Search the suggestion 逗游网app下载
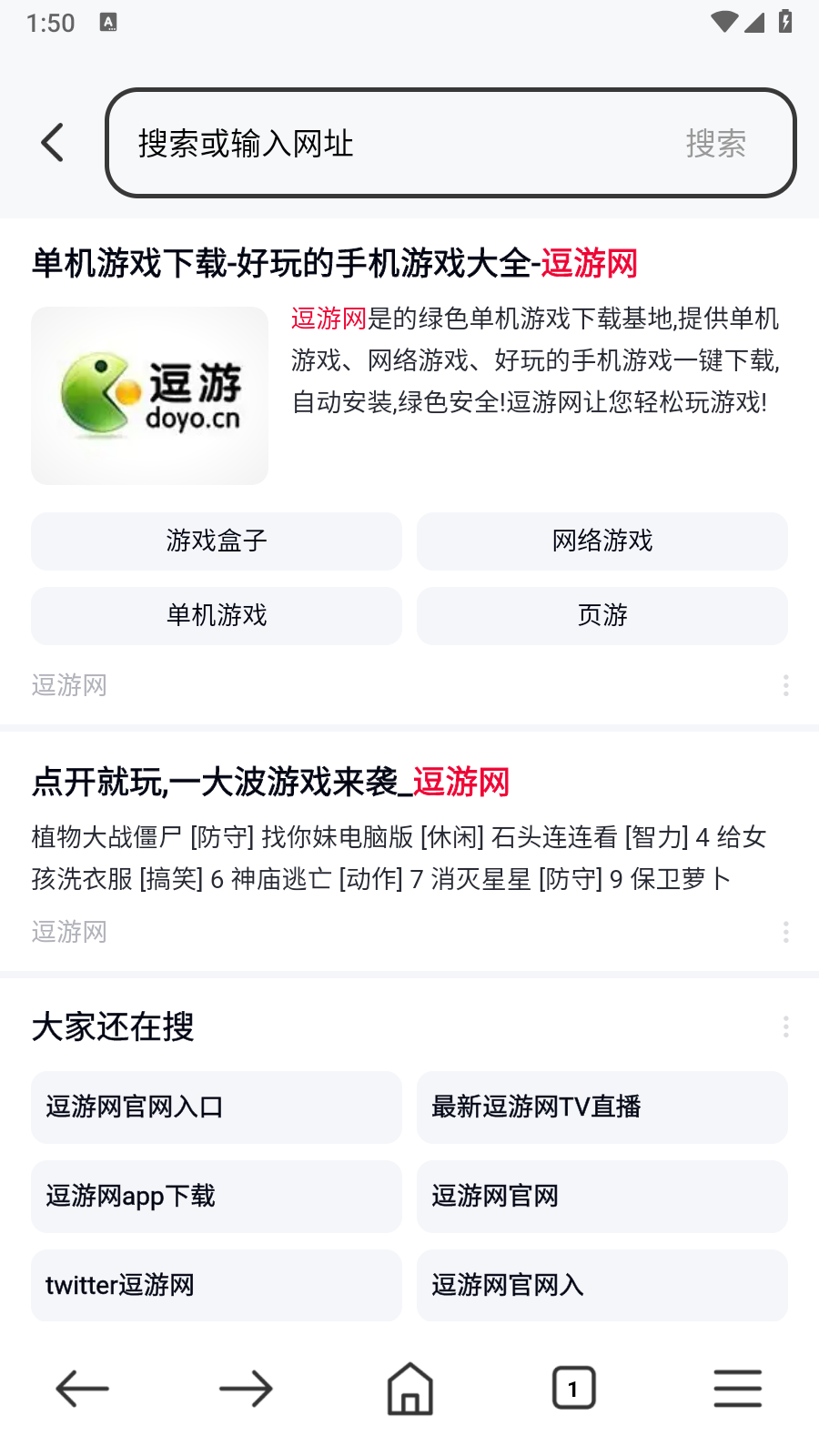819x1456 pixels. (x=217, y=1196)
